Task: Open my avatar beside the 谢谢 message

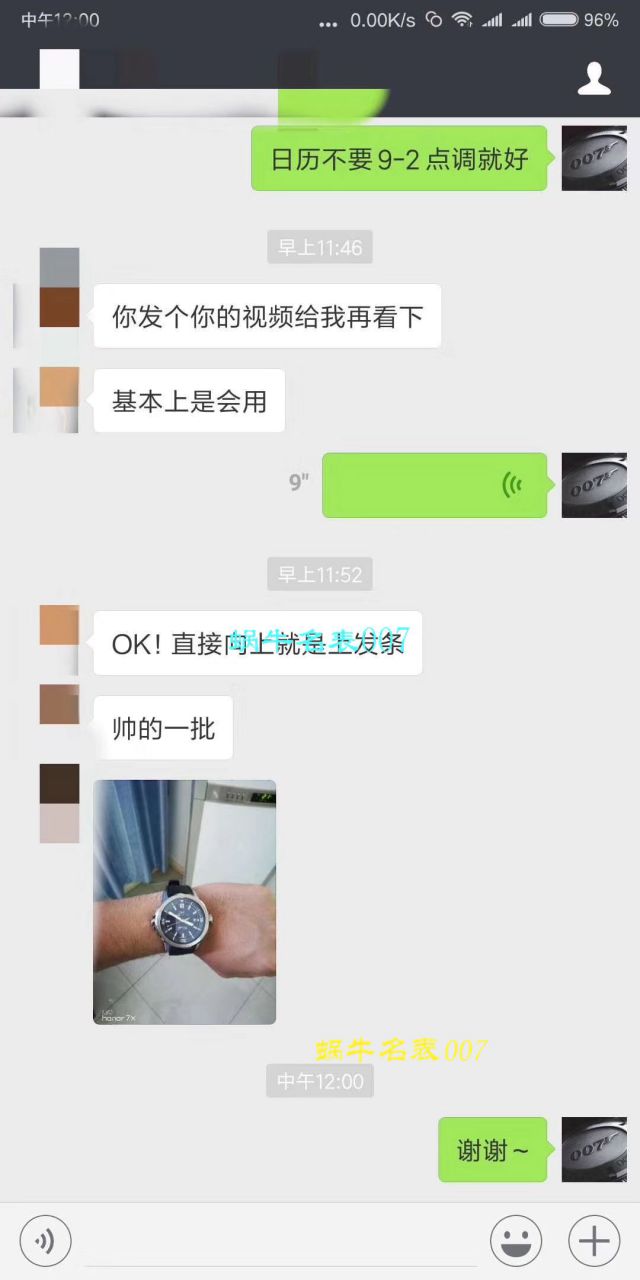Action: click(x=594, y=1150)
